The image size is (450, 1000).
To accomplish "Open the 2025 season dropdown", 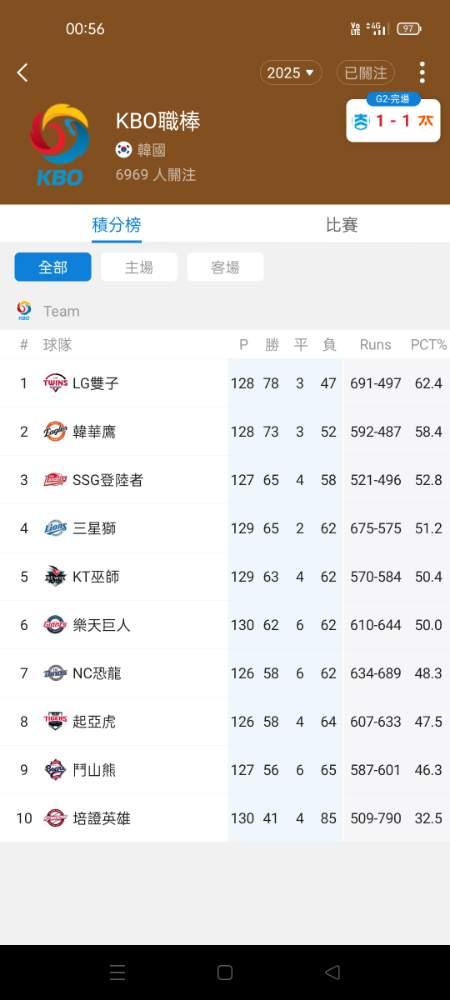I will [x=291, y=73].
